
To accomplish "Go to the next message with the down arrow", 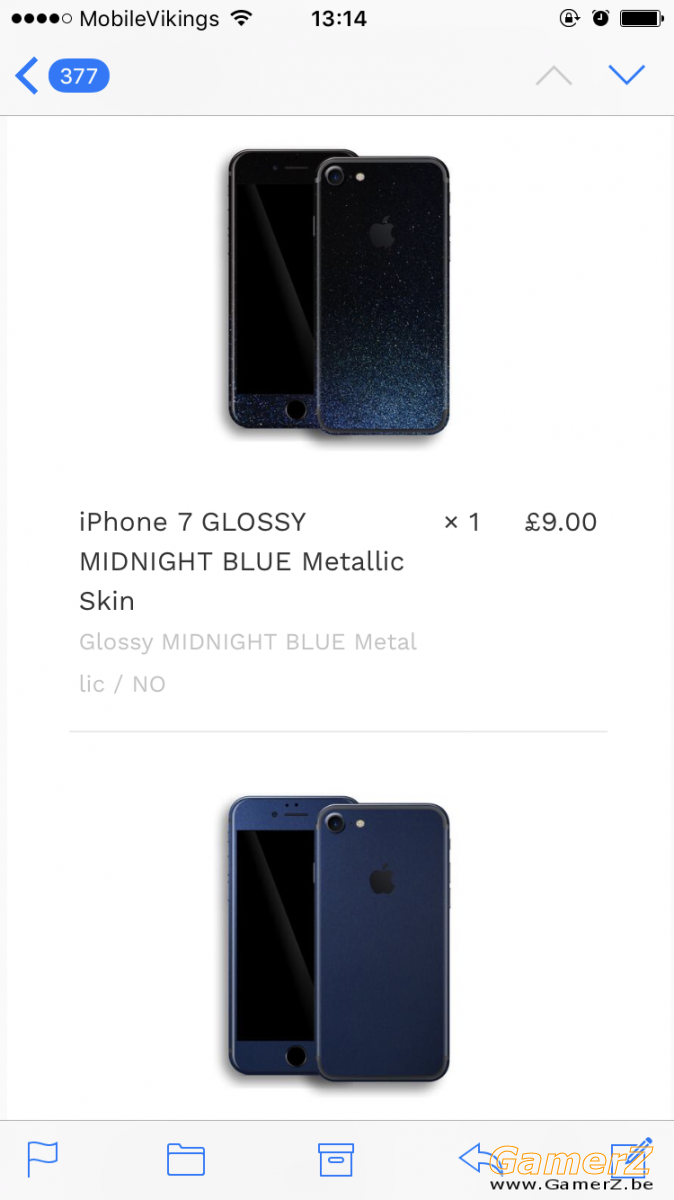I will pyautogui.click(x=627, y=75).
